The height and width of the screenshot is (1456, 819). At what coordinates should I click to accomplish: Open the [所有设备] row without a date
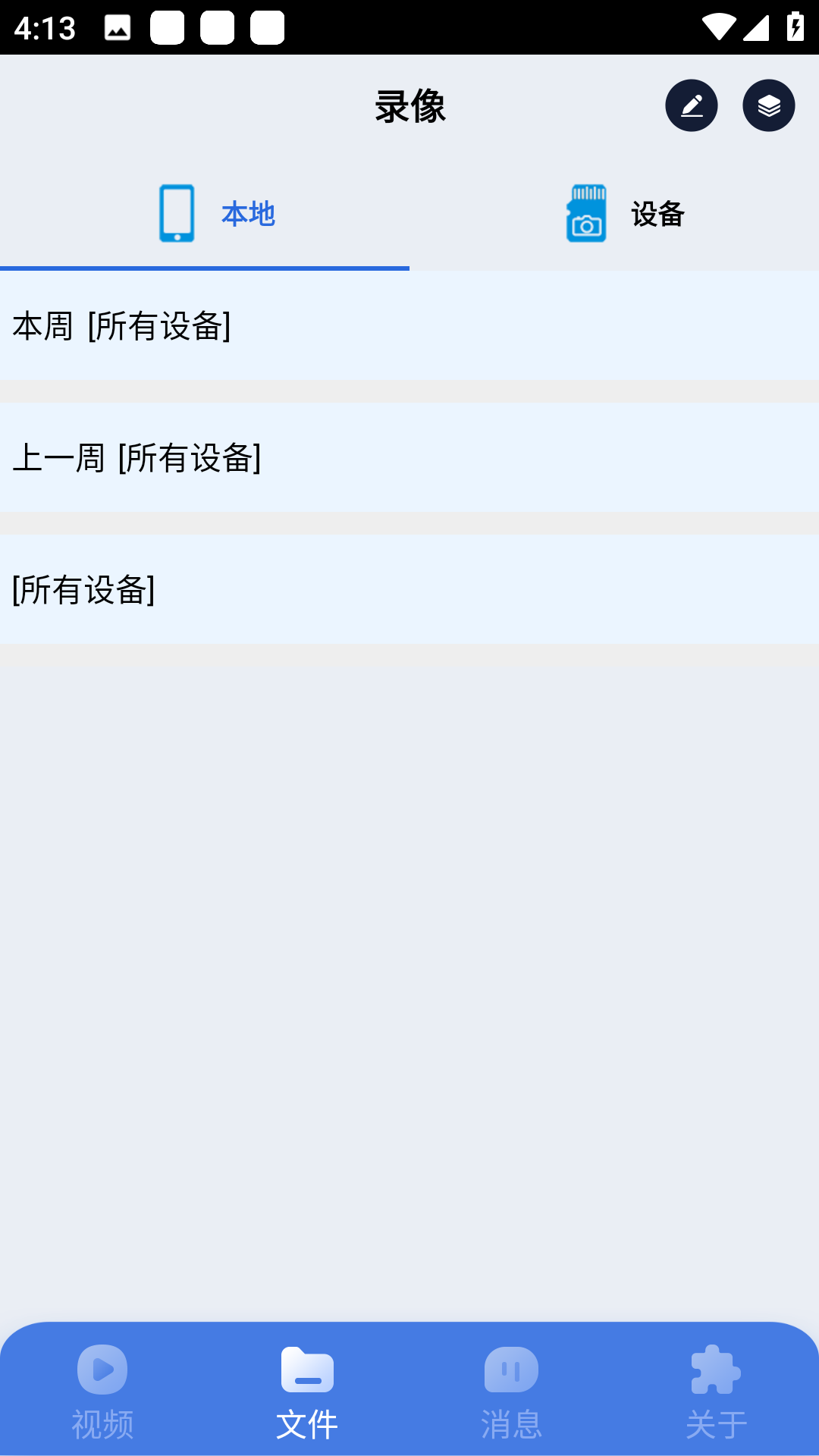click(x=409, y=590)
